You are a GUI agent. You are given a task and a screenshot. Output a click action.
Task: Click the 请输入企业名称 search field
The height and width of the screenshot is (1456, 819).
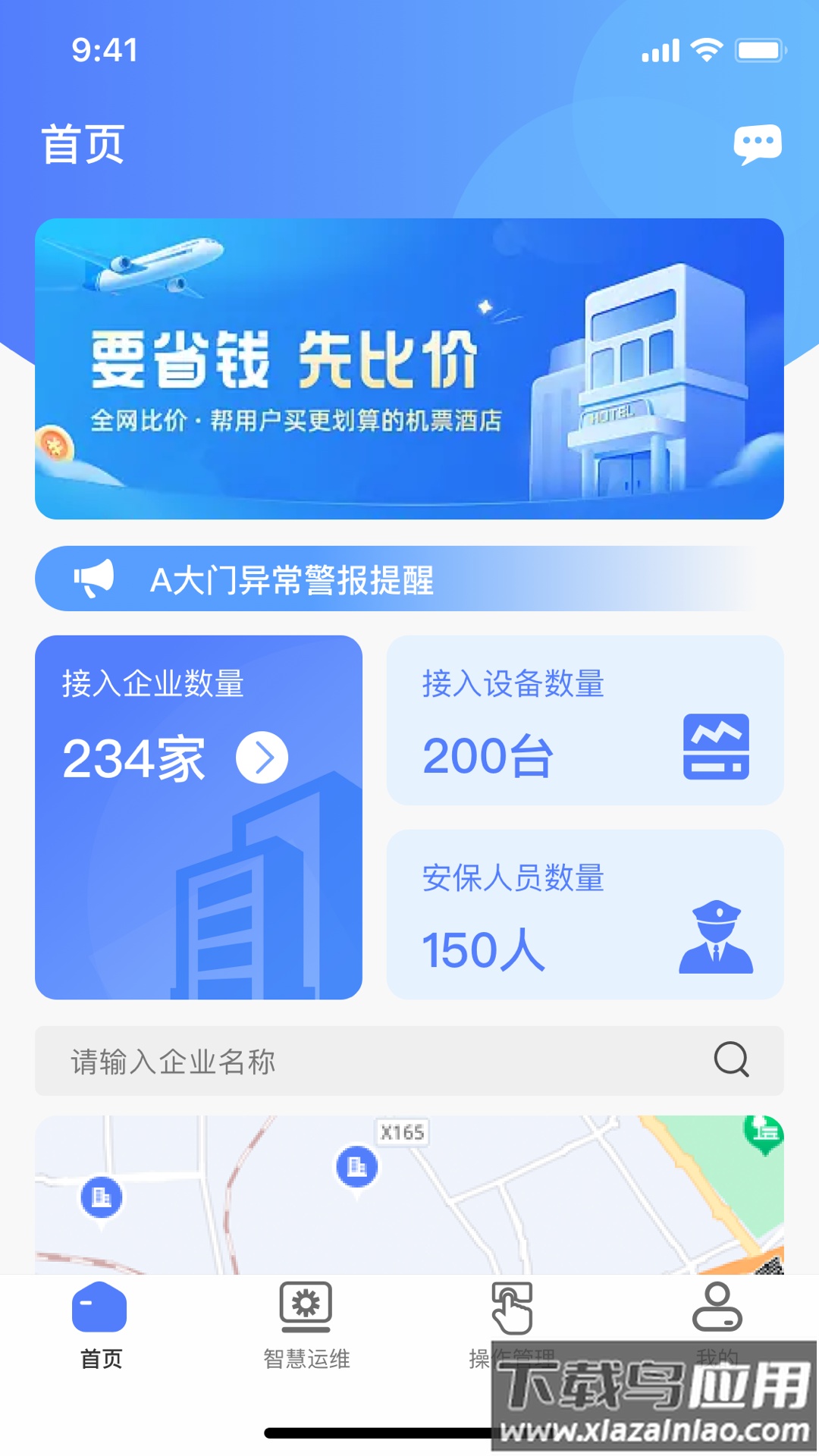[x=303, y=1062]
